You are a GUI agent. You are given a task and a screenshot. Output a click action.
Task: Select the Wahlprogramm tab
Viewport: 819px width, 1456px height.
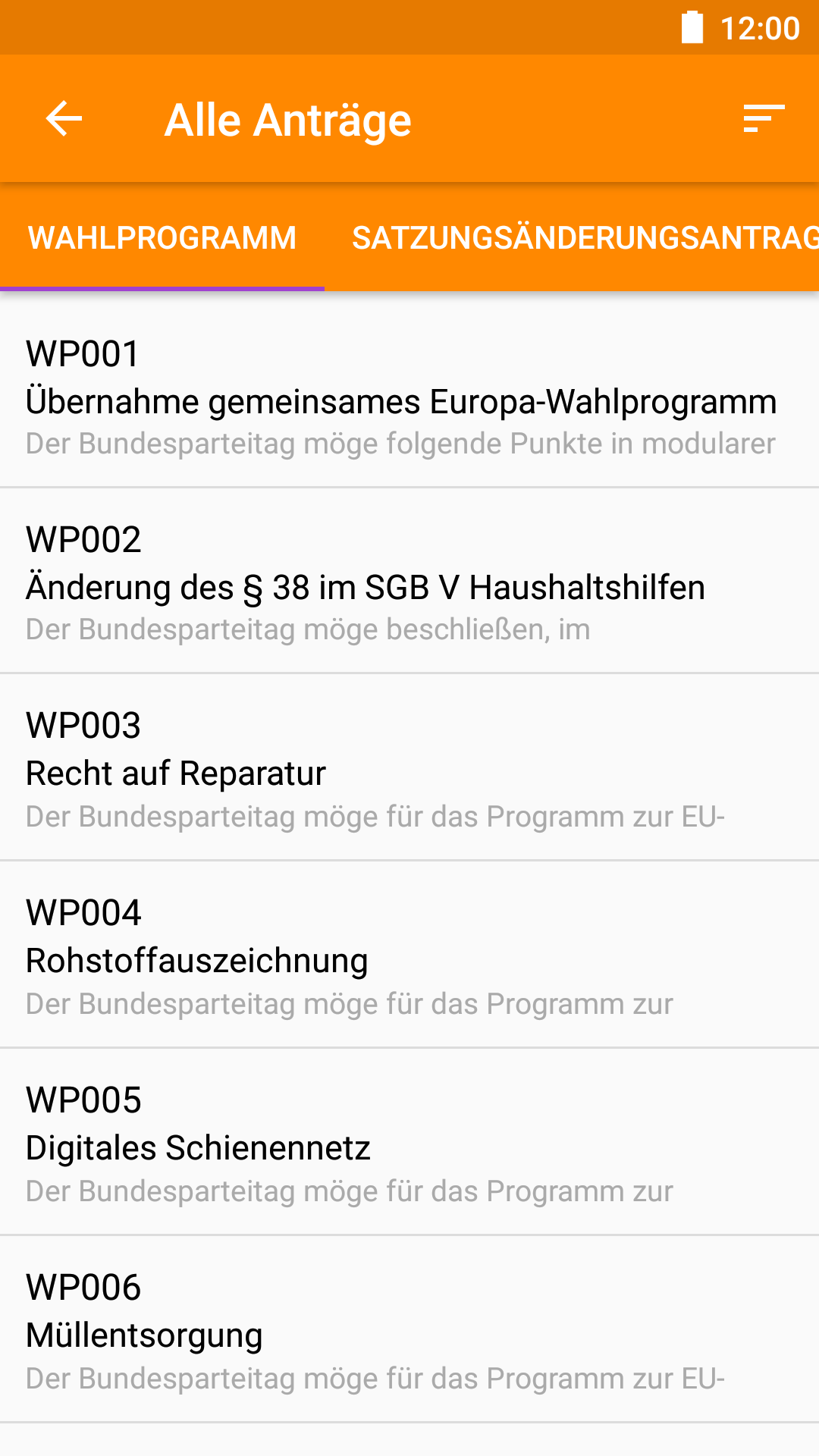coord(162,238)
